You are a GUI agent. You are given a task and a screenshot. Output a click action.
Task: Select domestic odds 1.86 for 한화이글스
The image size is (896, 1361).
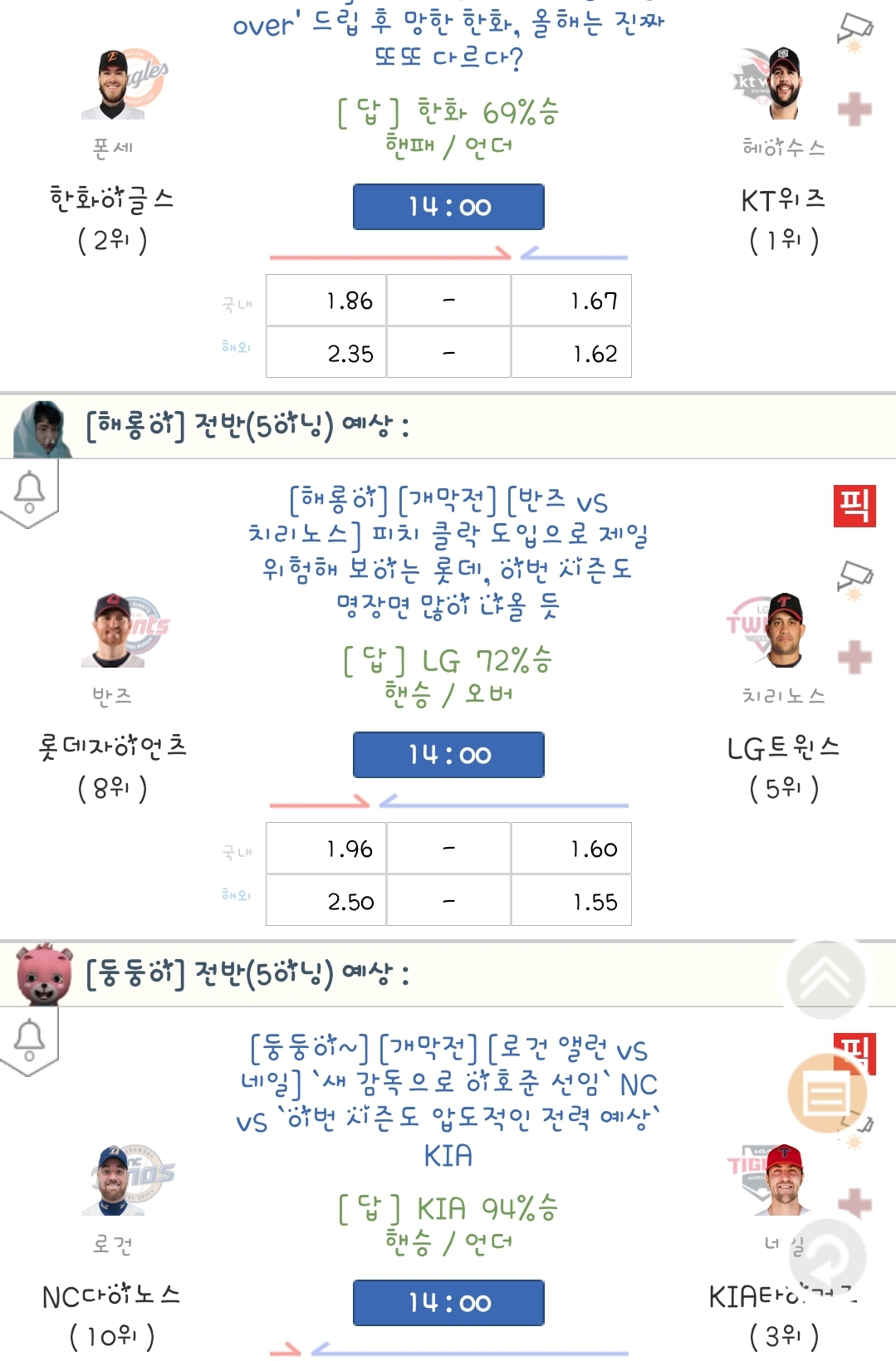point(326,301)
